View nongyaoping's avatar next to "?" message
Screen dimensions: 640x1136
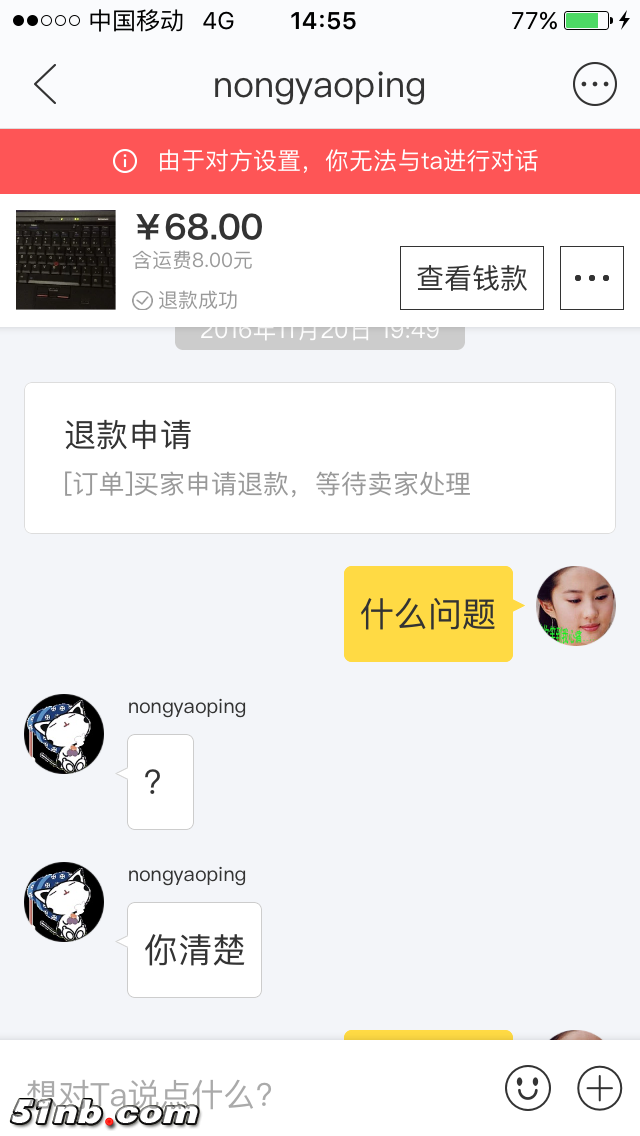(x=64, y=734)
